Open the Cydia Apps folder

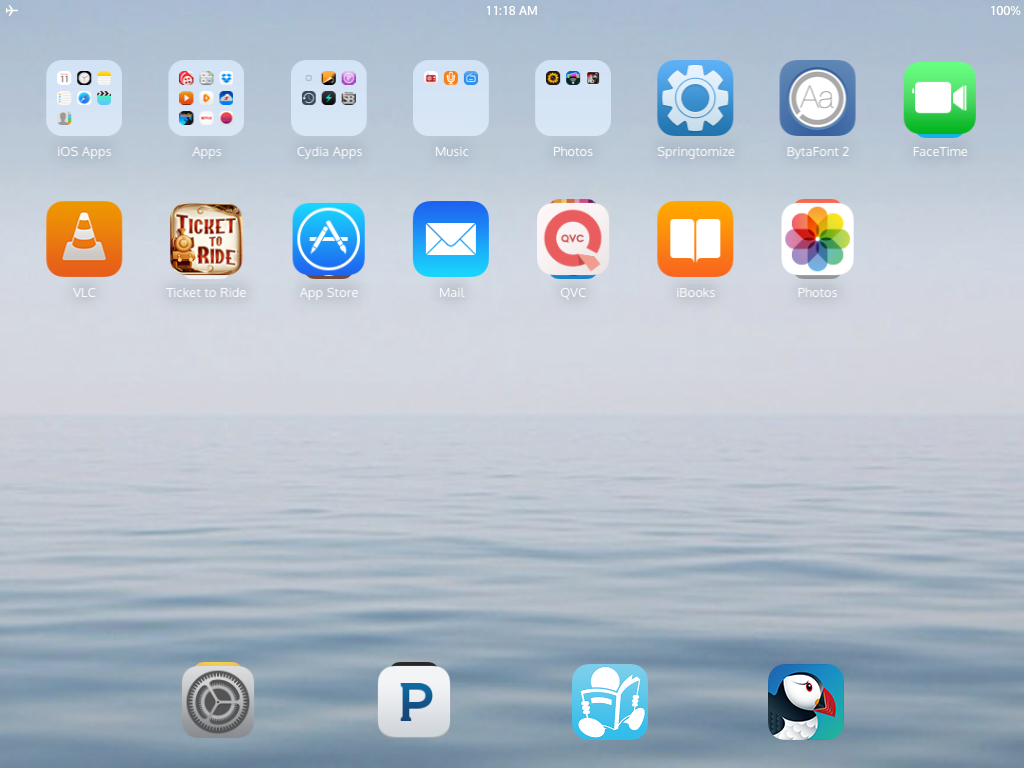[x=329, y=98]
